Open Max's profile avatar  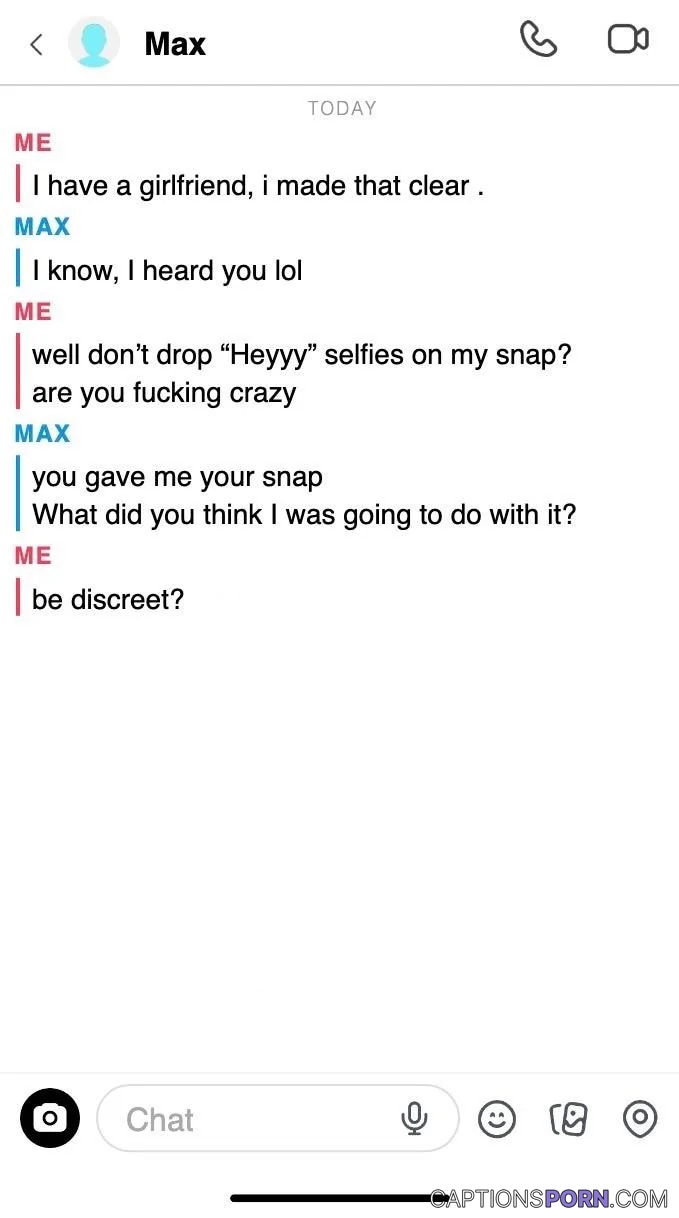94,43
